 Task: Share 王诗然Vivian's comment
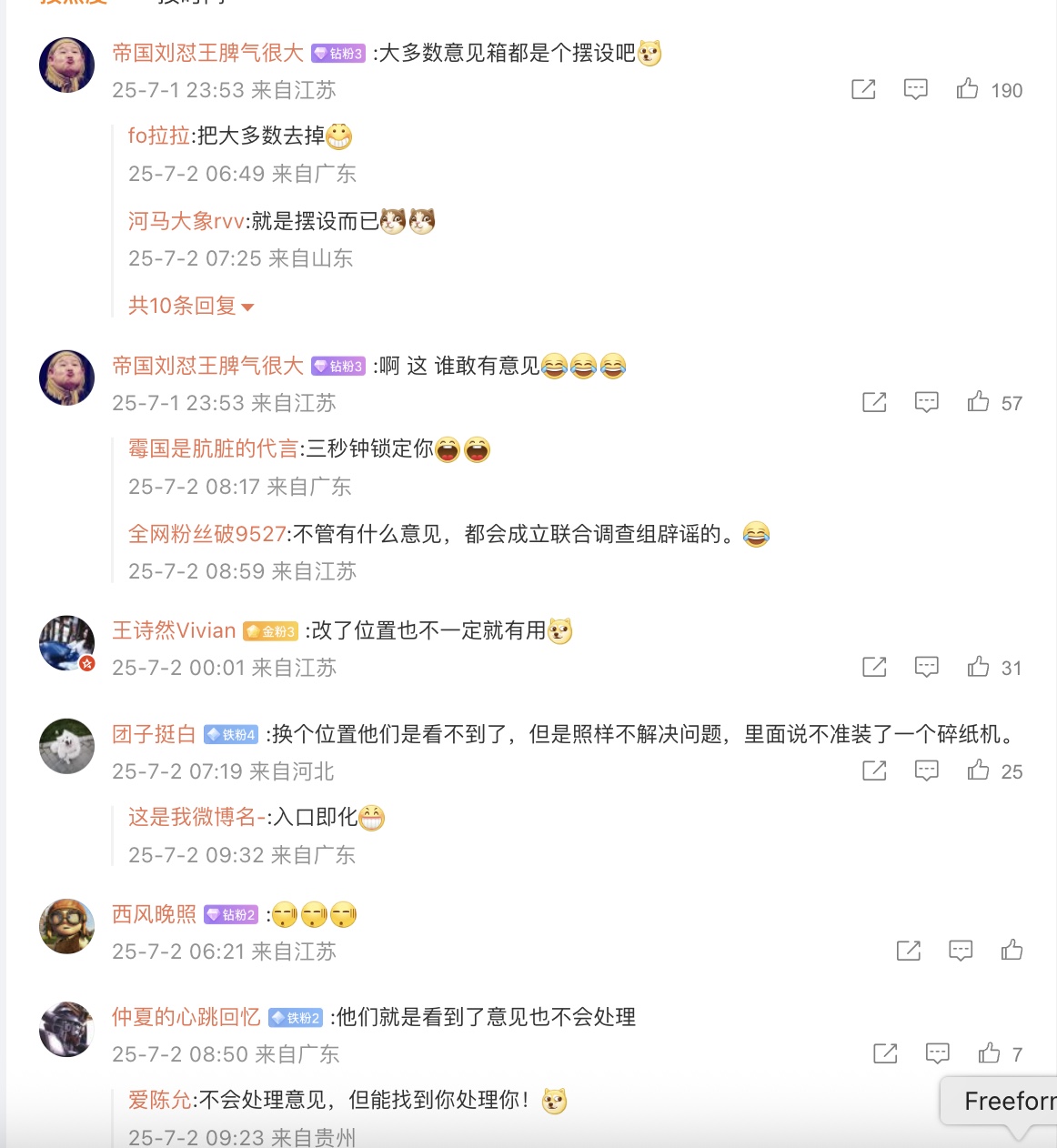pyautogui.click(x=874, y=667)
